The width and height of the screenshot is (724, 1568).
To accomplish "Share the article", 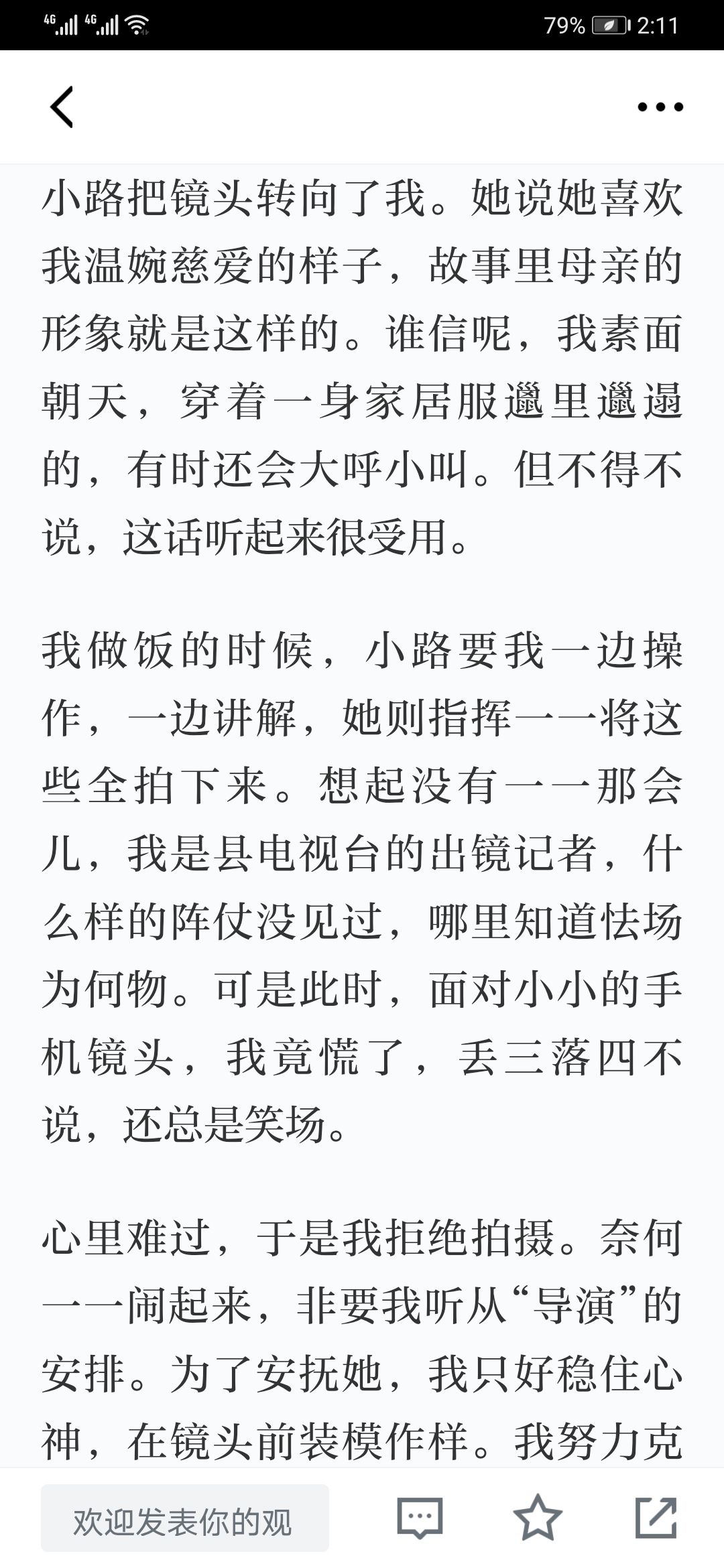I will pyautogui.click(x=656, y=1517).
